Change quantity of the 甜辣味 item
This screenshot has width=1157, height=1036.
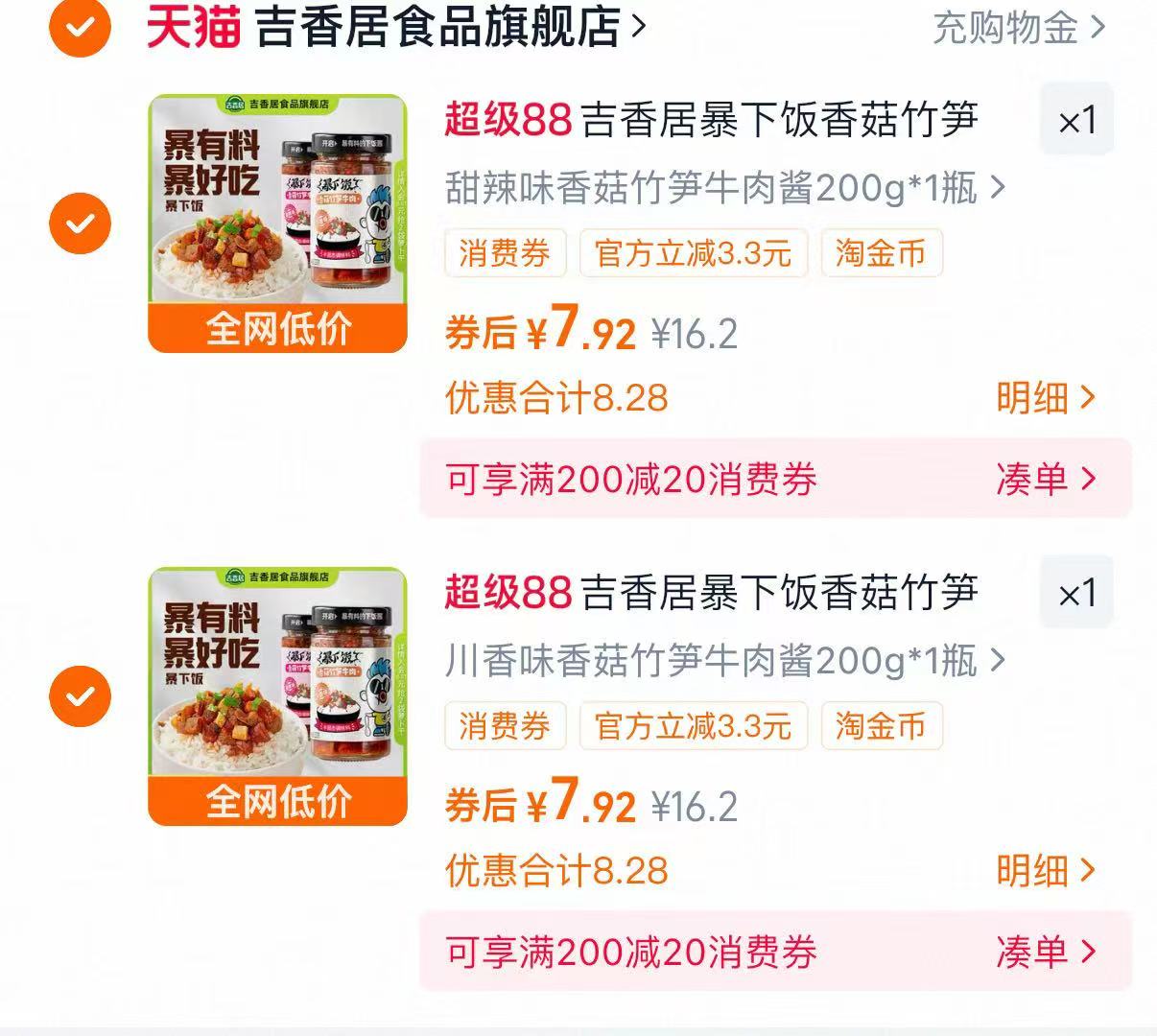(1076, 121)
